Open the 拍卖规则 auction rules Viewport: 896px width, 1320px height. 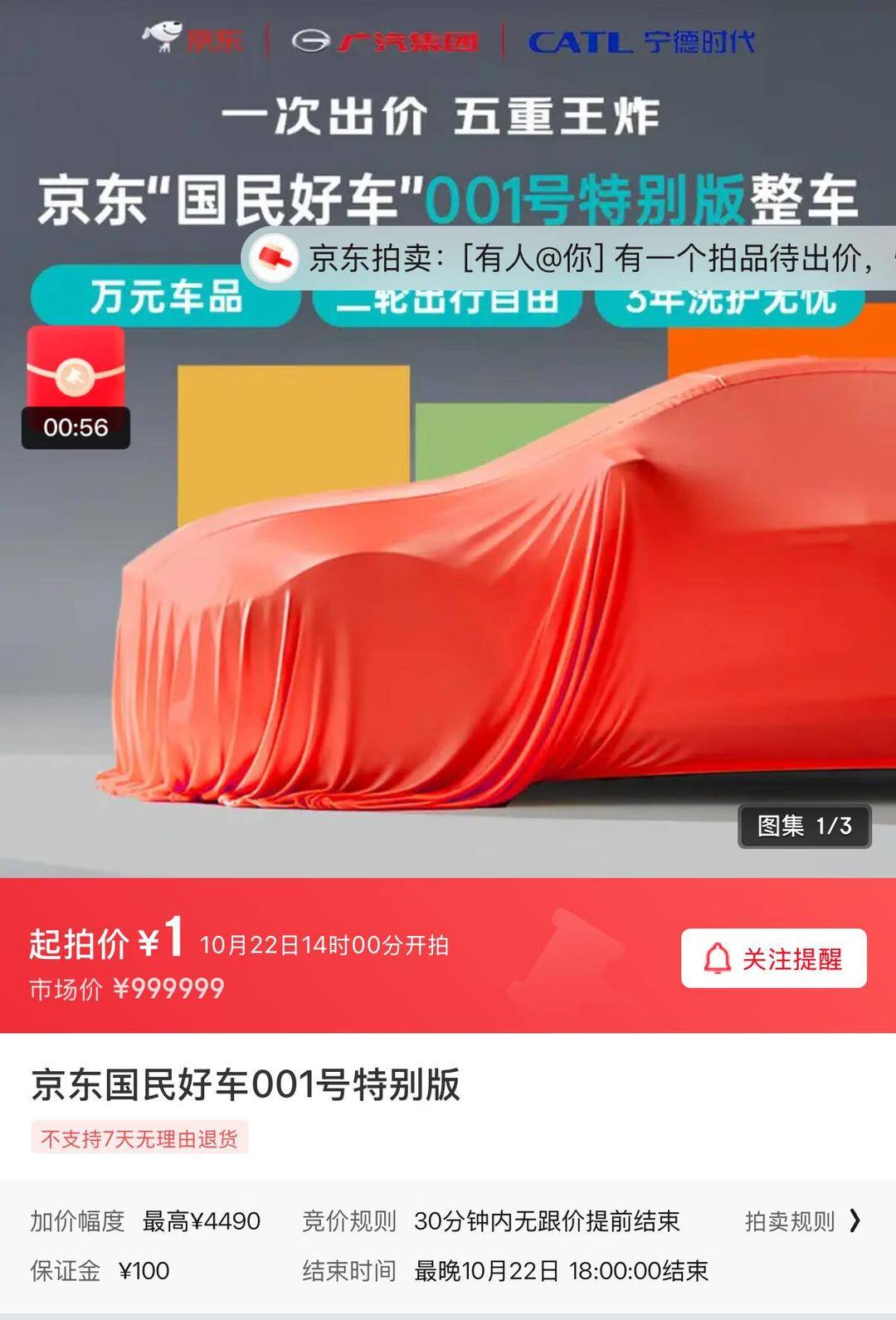tap(801, 1220)
